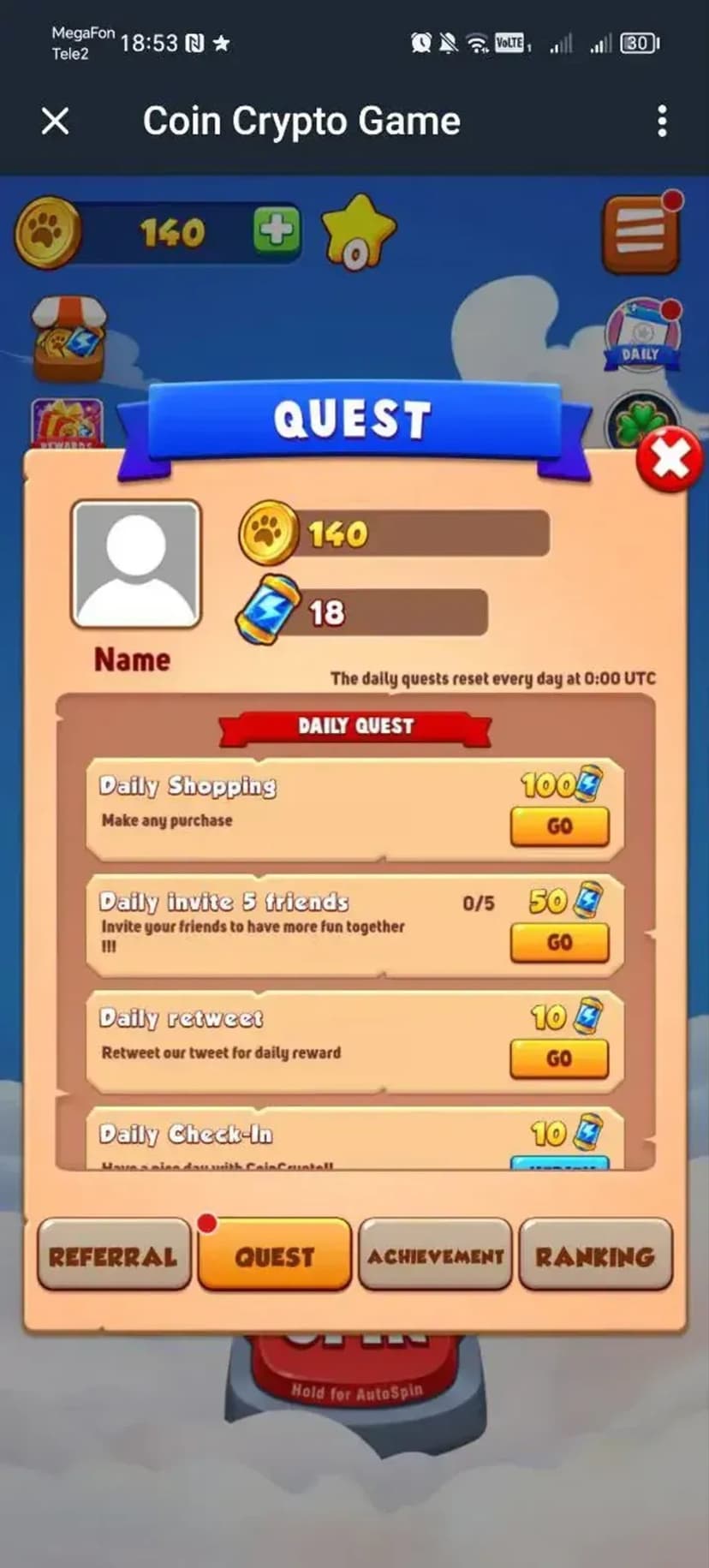Open the shop chest icon
The width and height of the screenshot is (709, 1568).
(x=69, y=339)
